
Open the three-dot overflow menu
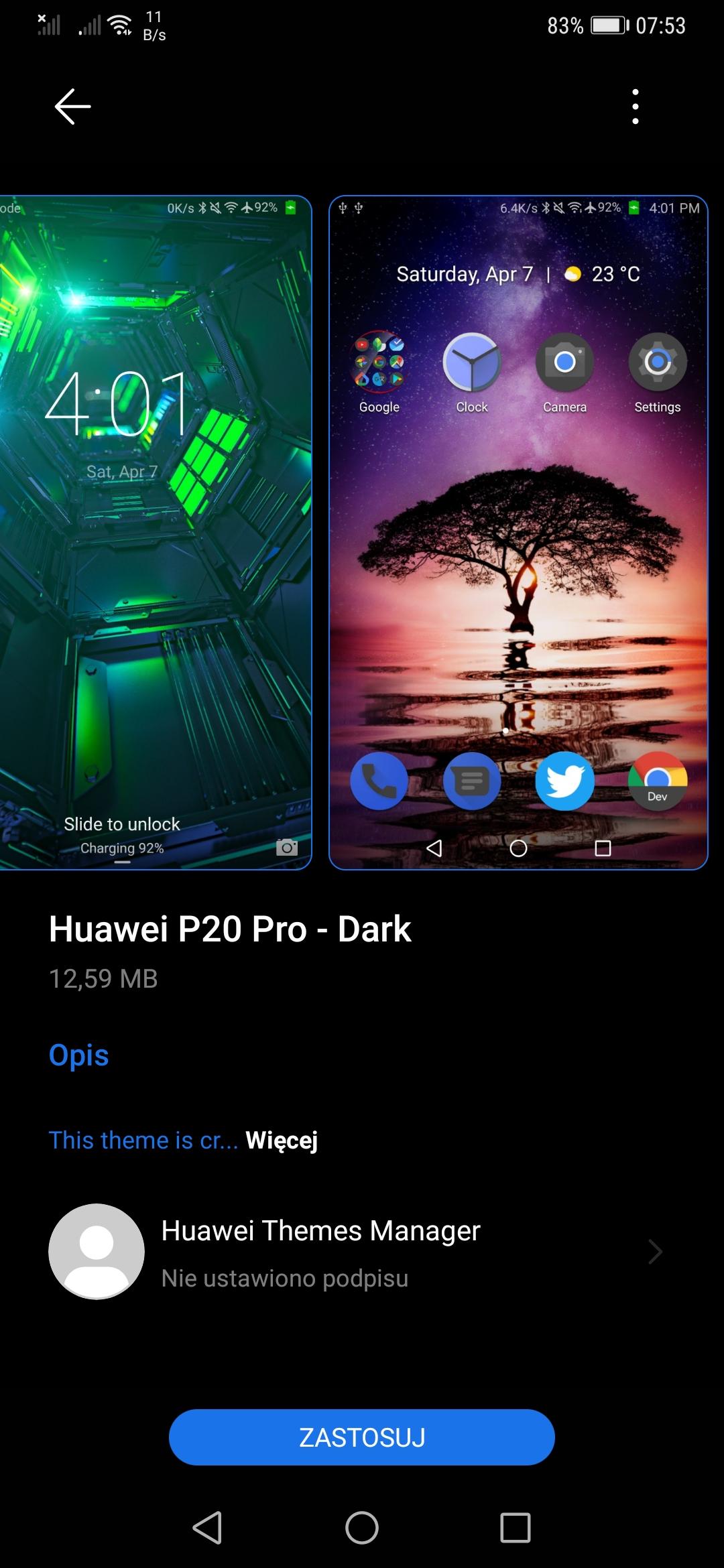pos(635,107)
